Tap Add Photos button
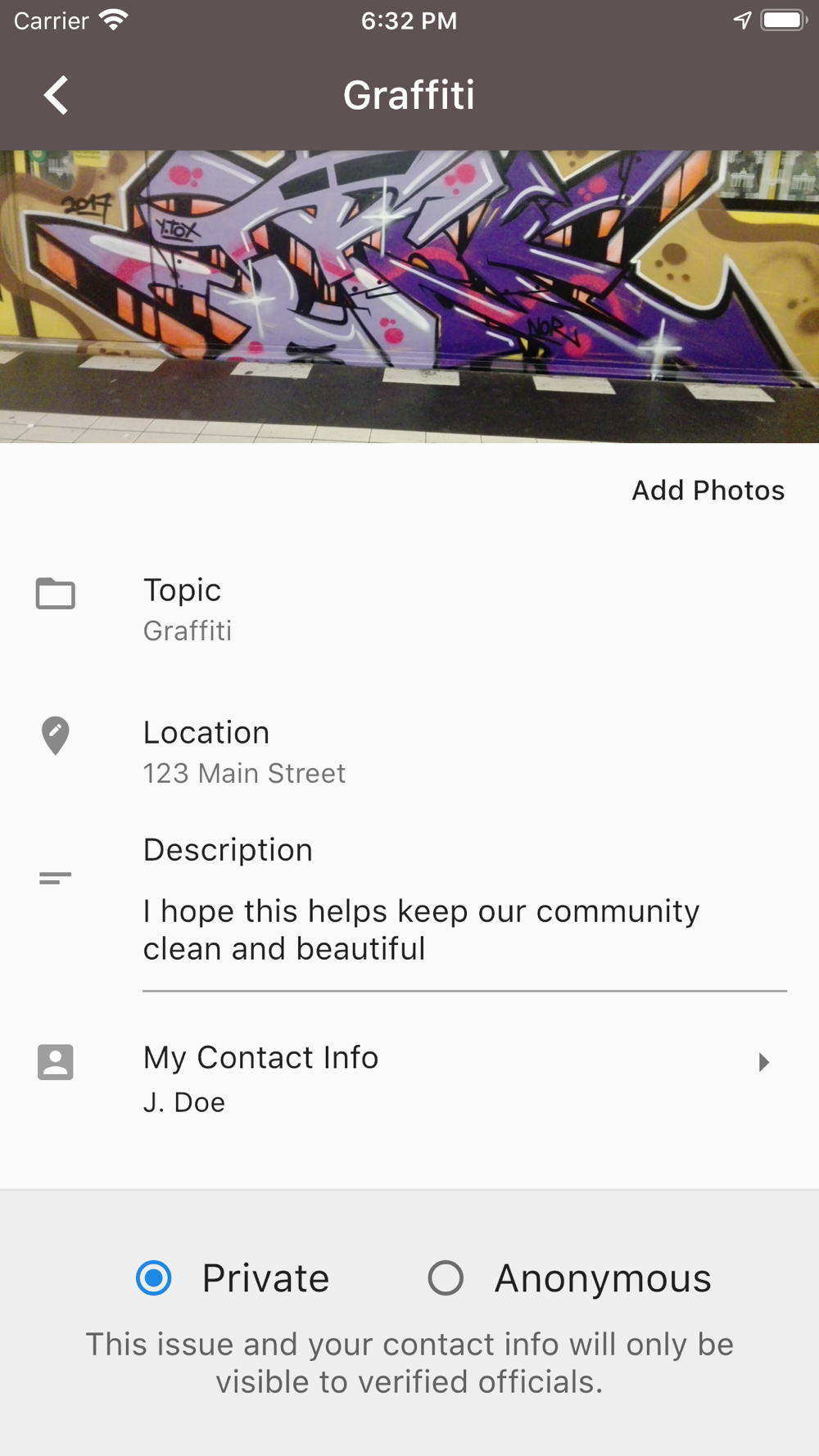The height and width of the screenshot is (1456, 819). (x=708, y=491)
